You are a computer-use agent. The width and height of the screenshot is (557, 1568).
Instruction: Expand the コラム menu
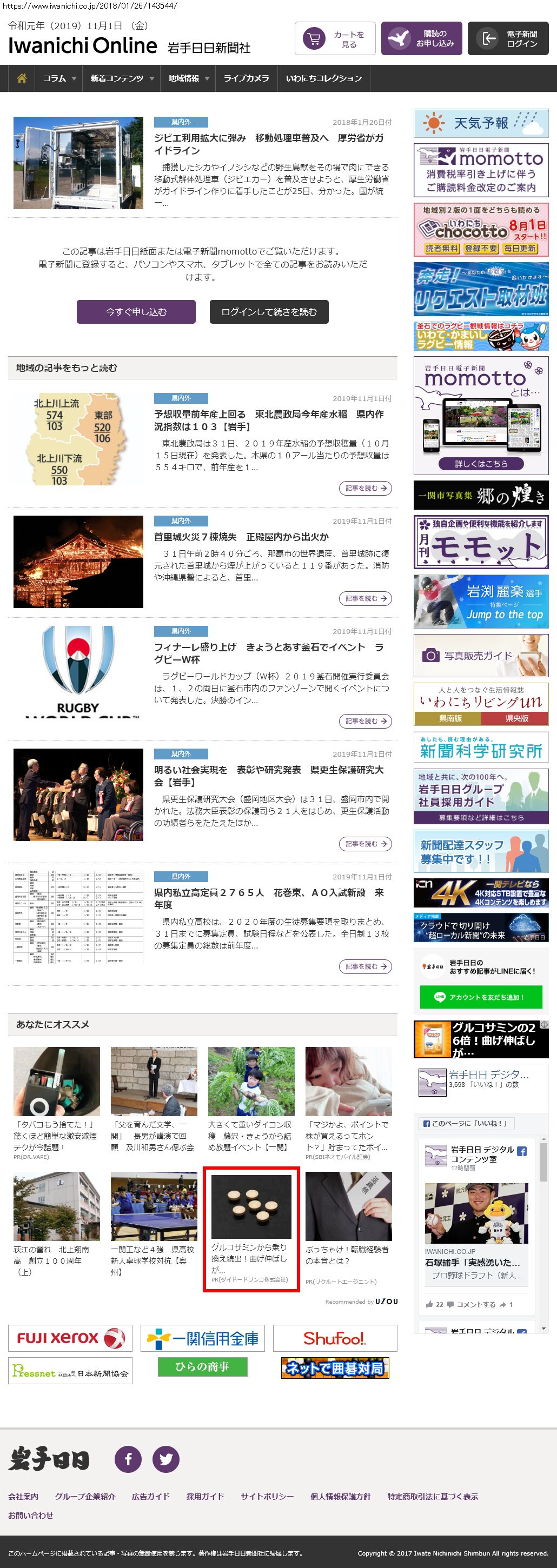[x=59, y=78]
